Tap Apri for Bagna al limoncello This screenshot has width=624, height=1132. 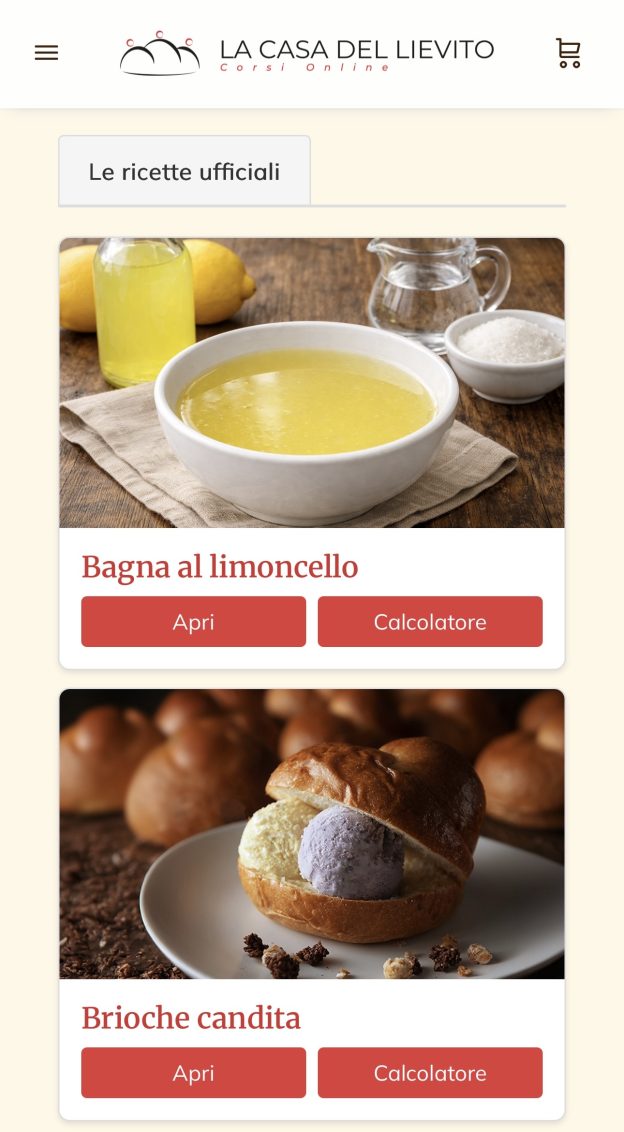point(193,622)
